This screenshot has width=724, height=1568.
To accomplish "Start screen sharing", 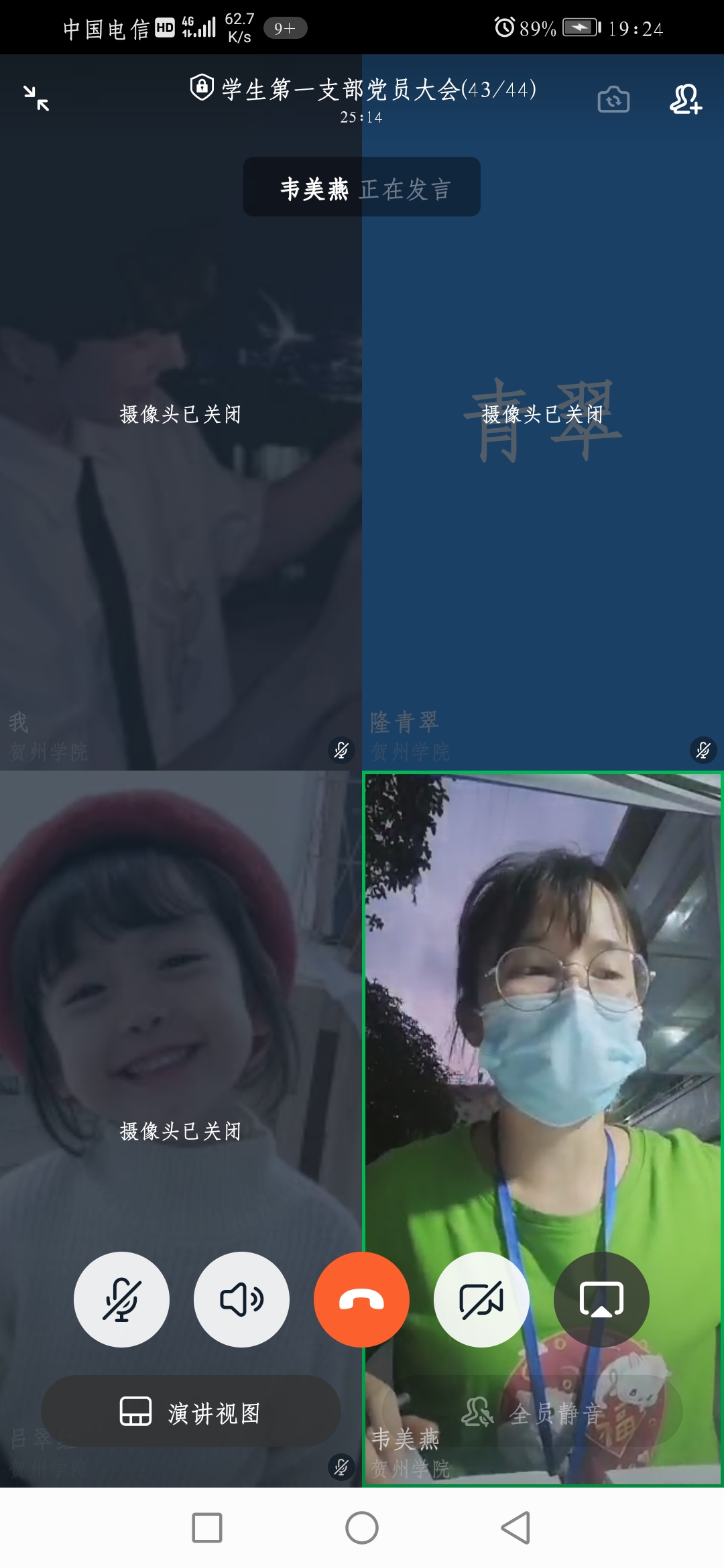I will click(601, 1299).
